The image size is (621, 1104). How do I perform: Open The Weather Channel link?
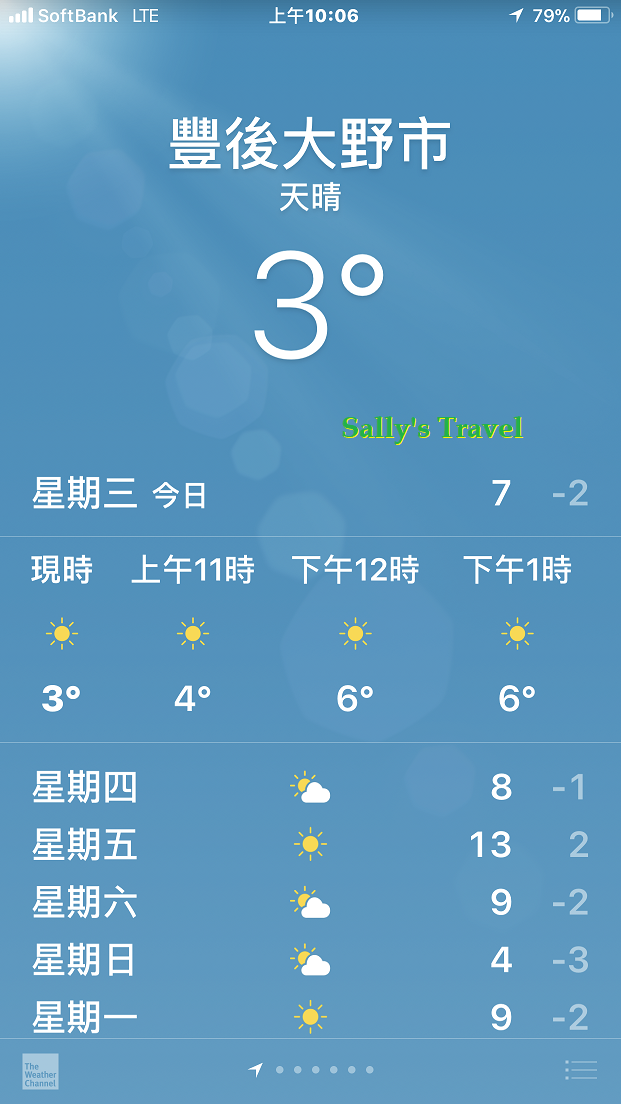40,1072
